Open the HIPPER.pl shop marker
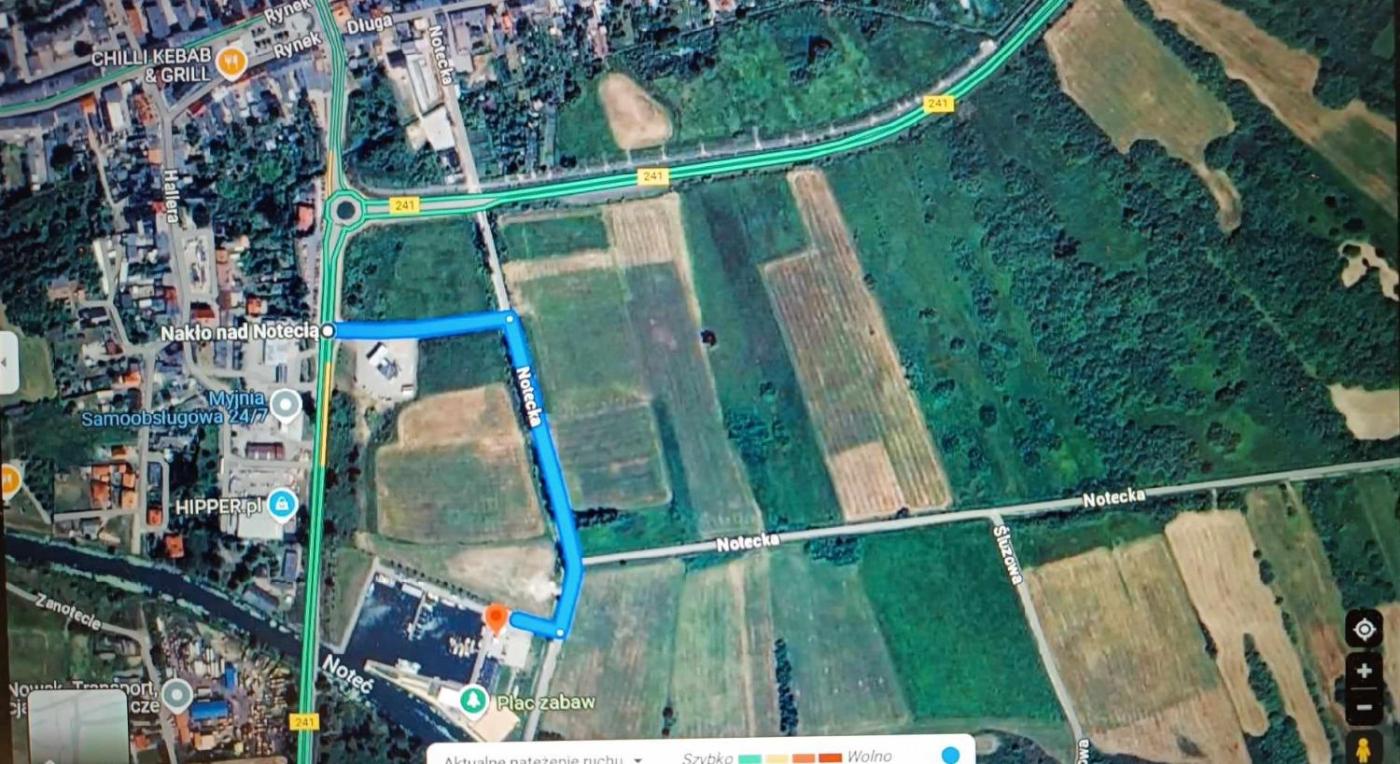Screen dimensions: 1400x764 click(x=282, y=504)
